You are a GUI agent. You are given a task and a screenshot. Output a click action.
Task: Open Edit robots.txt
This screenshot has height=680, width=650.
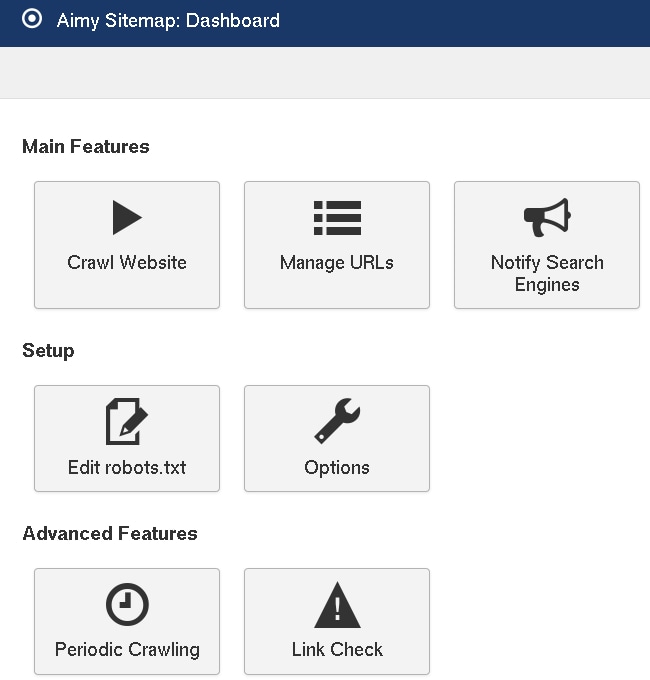pyautogui.click(x=127, y=438)
